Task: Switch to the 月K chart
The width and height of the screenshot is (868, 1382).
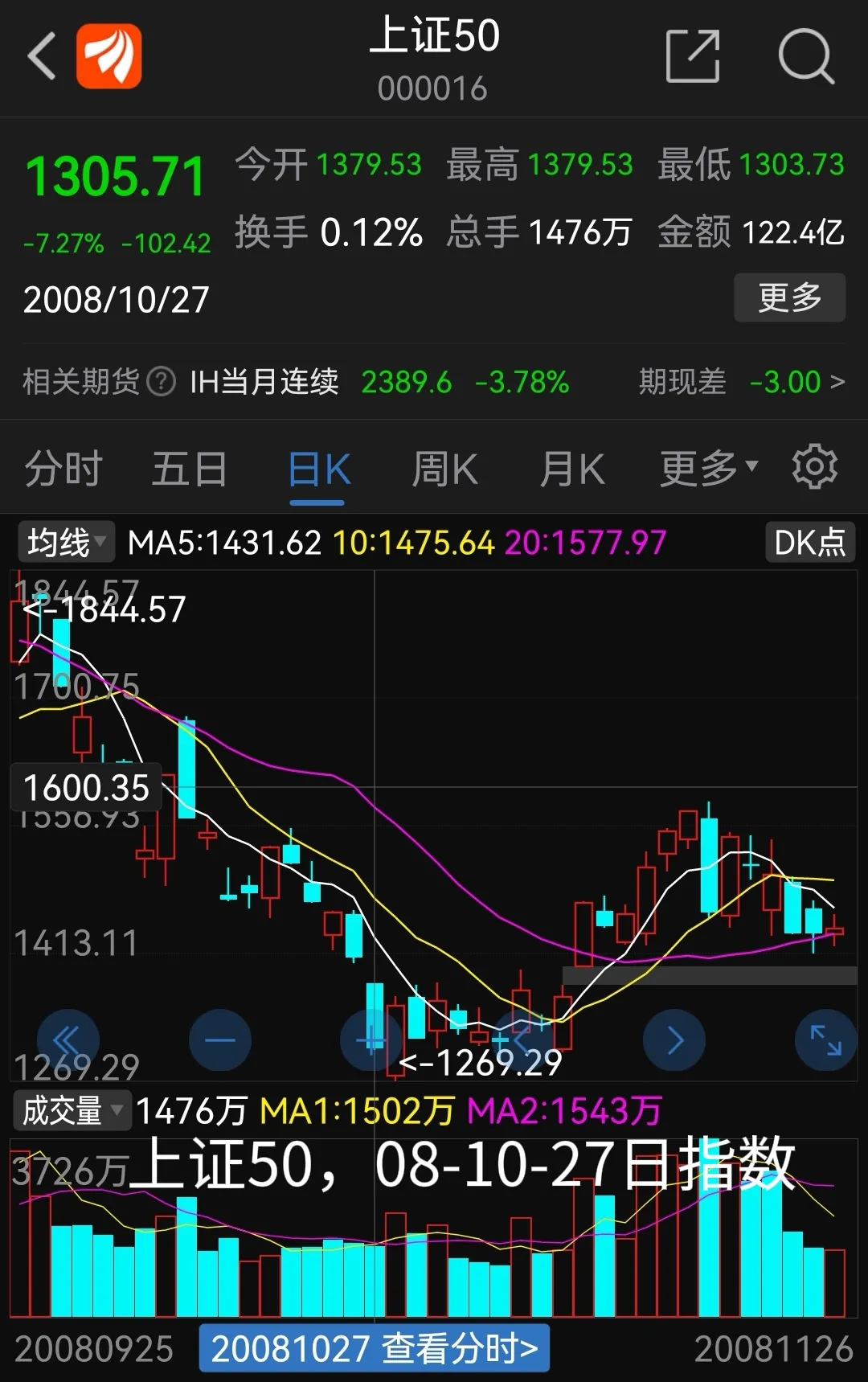Action: [x=571, y=469]
